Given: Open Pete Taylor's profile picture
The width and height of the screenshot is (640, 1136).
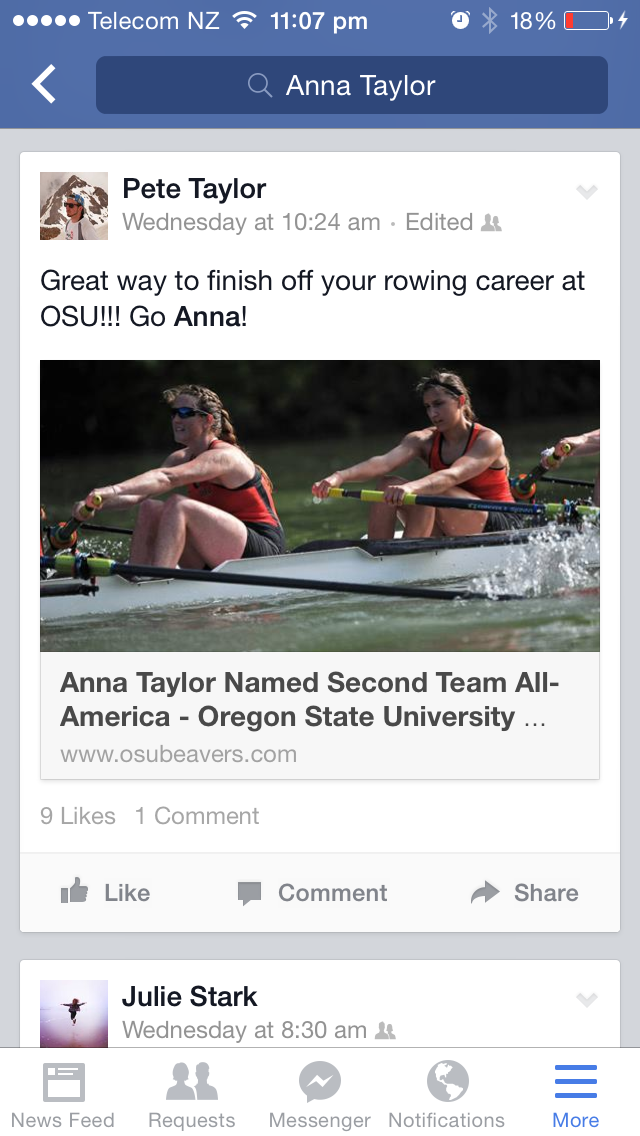Looking at the screenshot, I should [x=74, y=206].
